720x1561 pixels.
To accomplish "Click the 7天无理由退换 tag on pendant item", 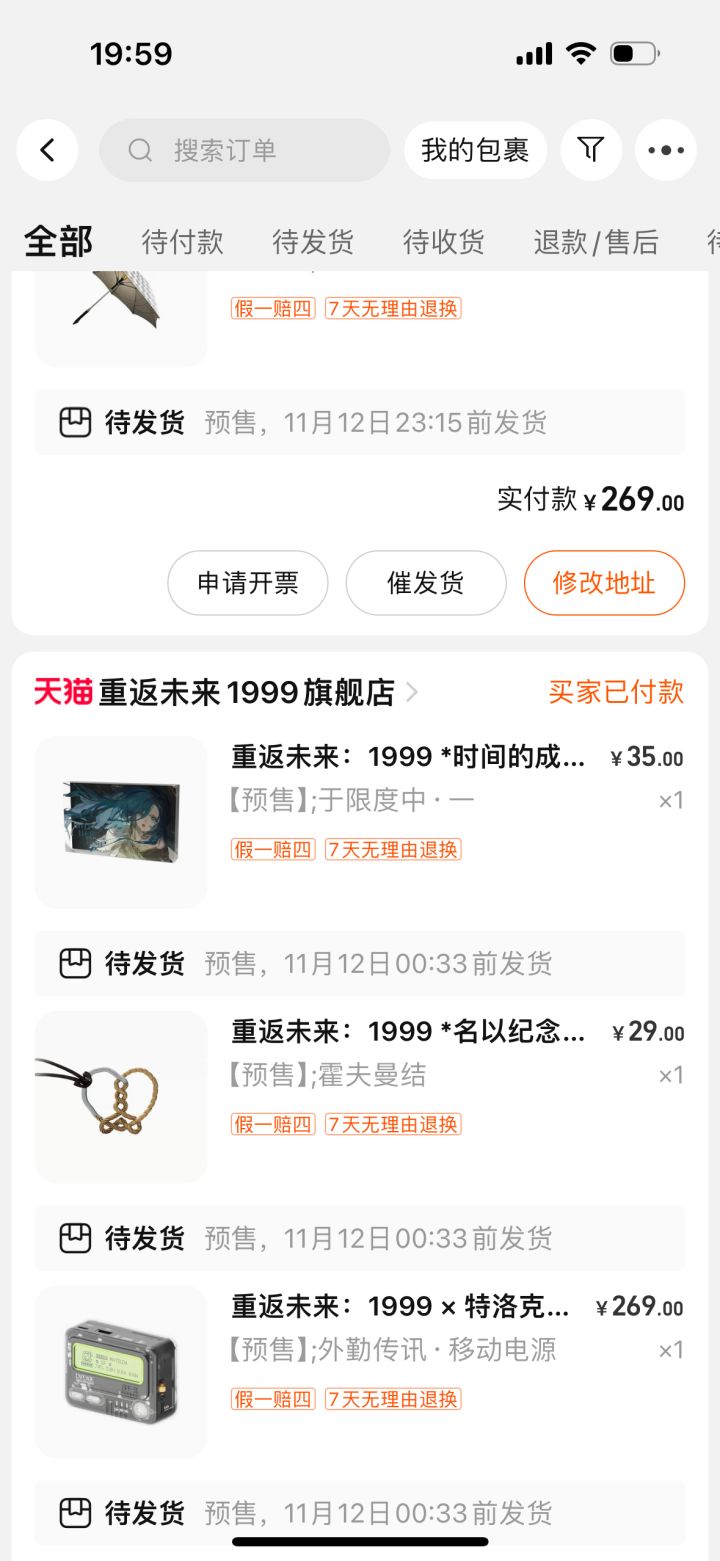I will click(392, 1123).
